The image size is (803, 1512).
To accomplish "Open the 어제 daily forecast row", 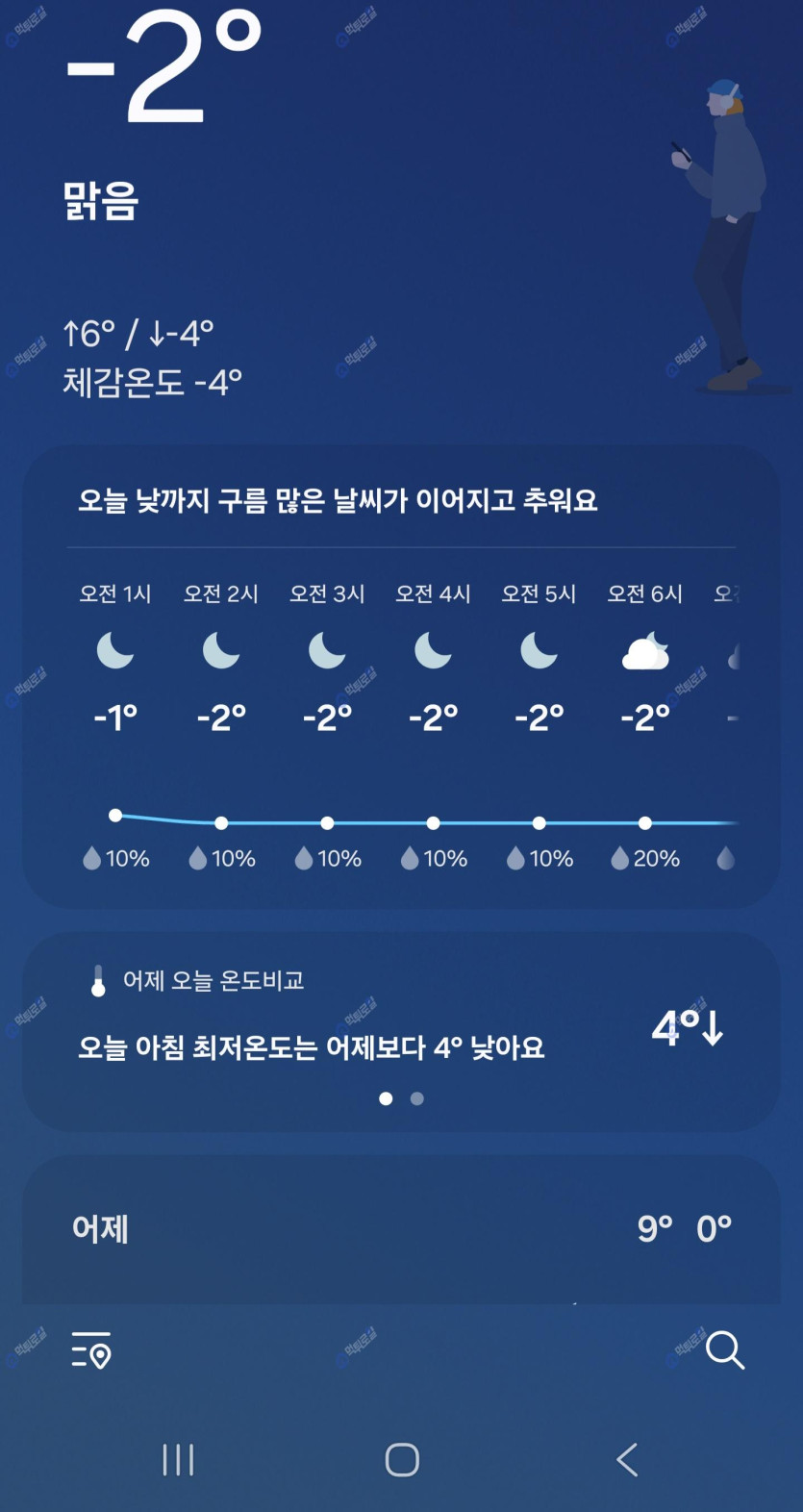I will [400, 1229].
